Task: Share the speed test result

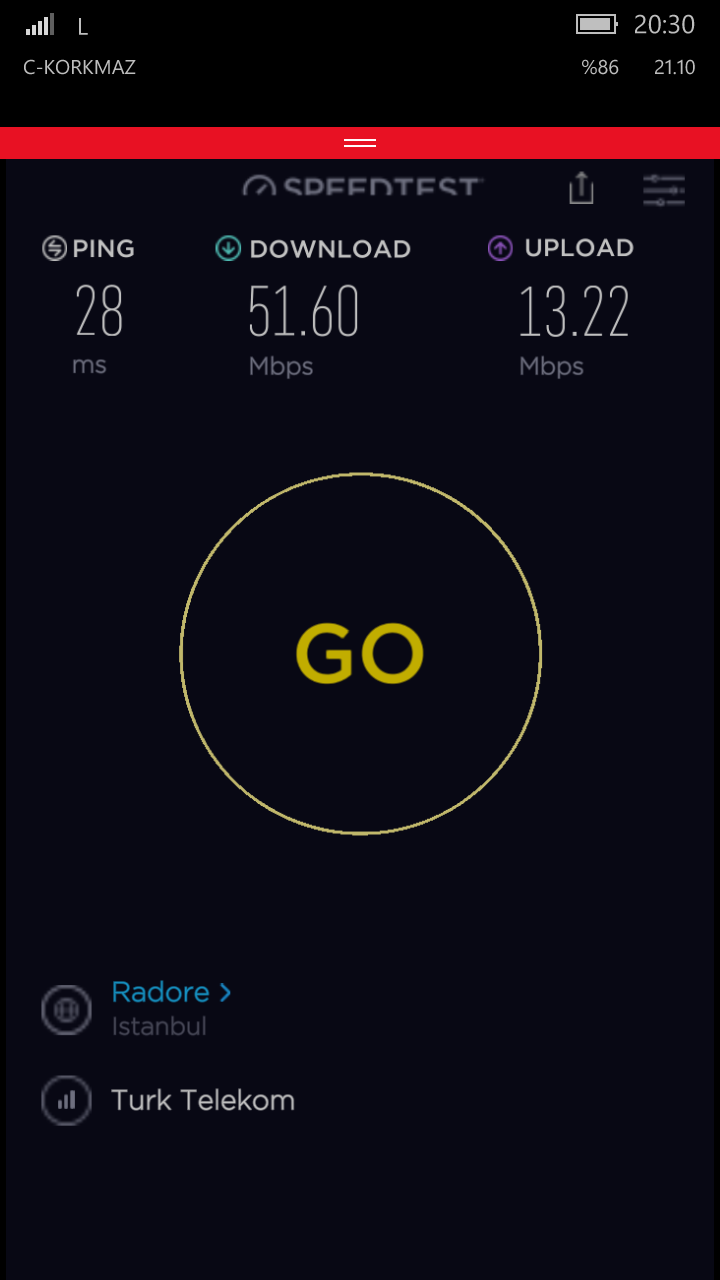Action: pyautogui.click(x=581, y=188)
